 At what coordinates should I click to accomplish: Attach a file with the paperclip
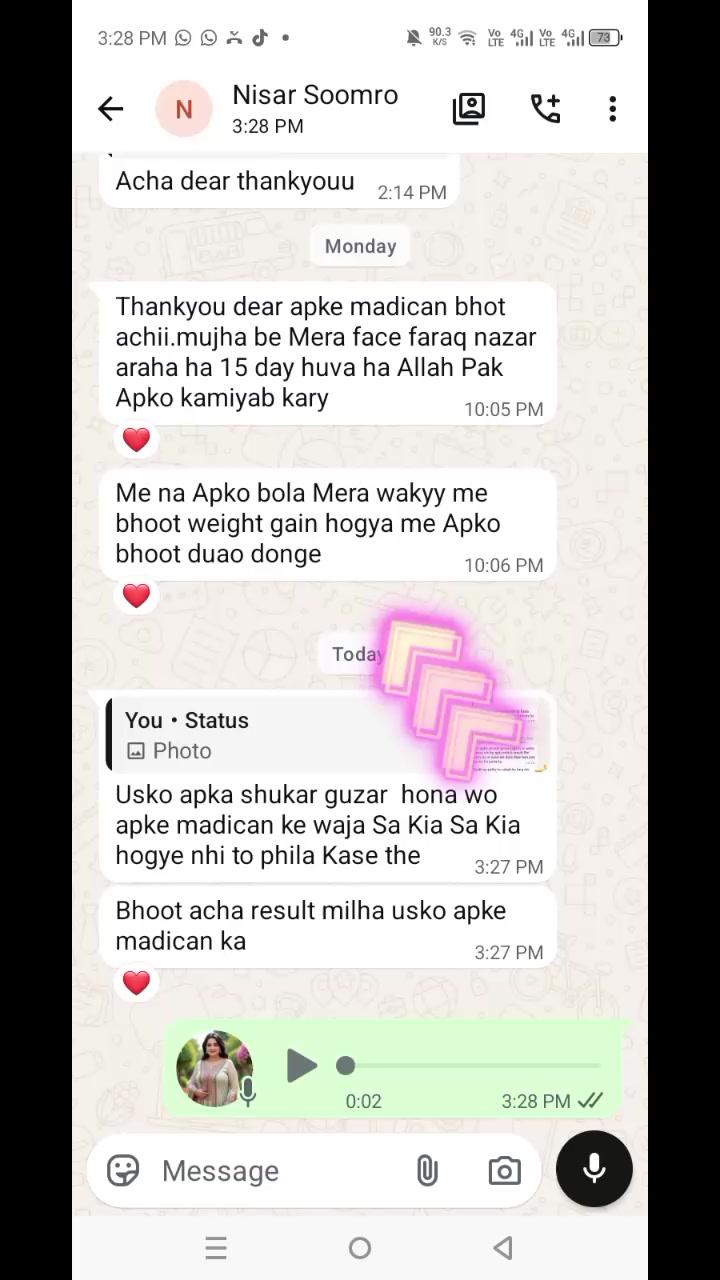(427, 1171)
